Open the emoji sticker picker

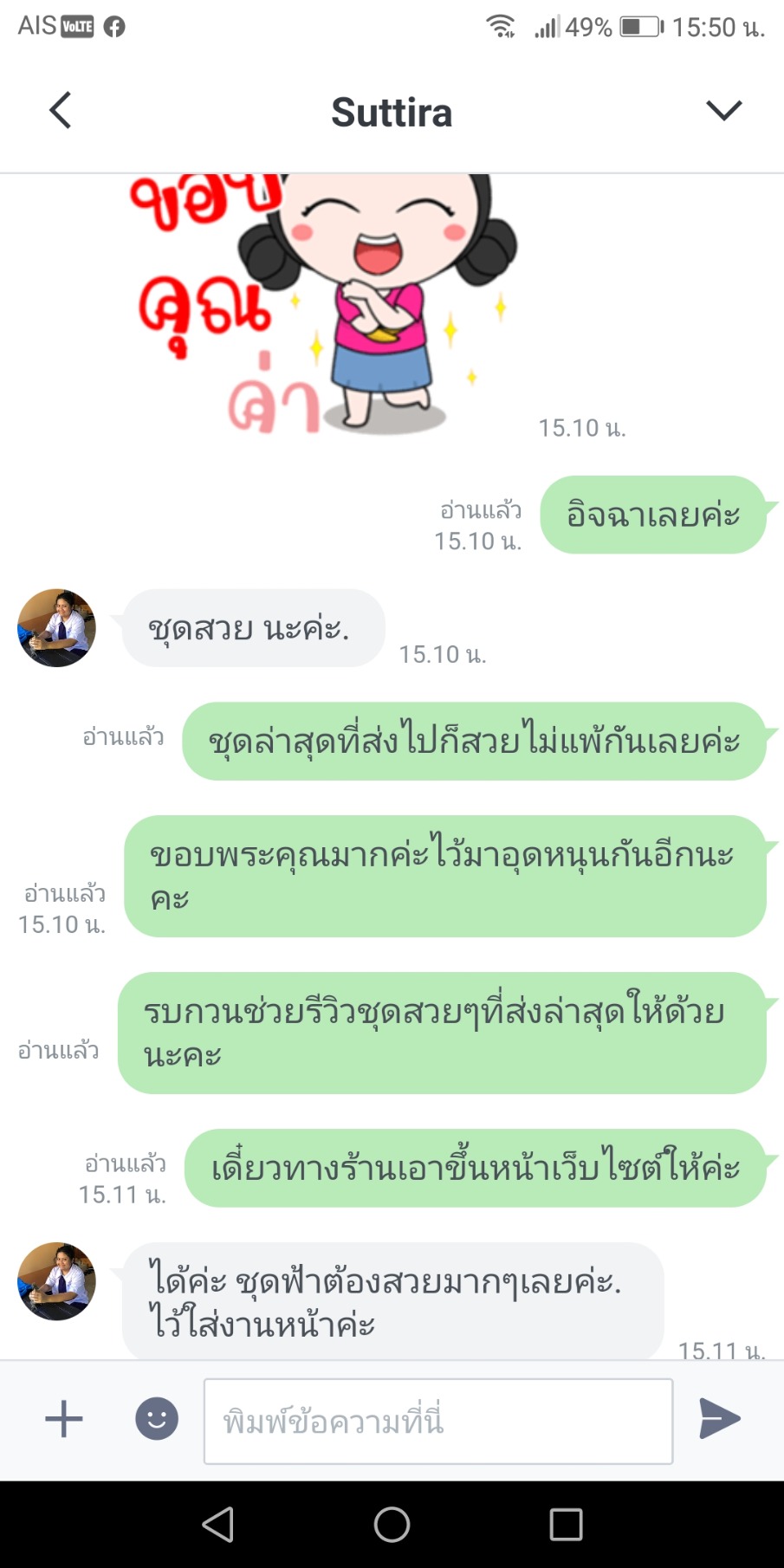157,1419
